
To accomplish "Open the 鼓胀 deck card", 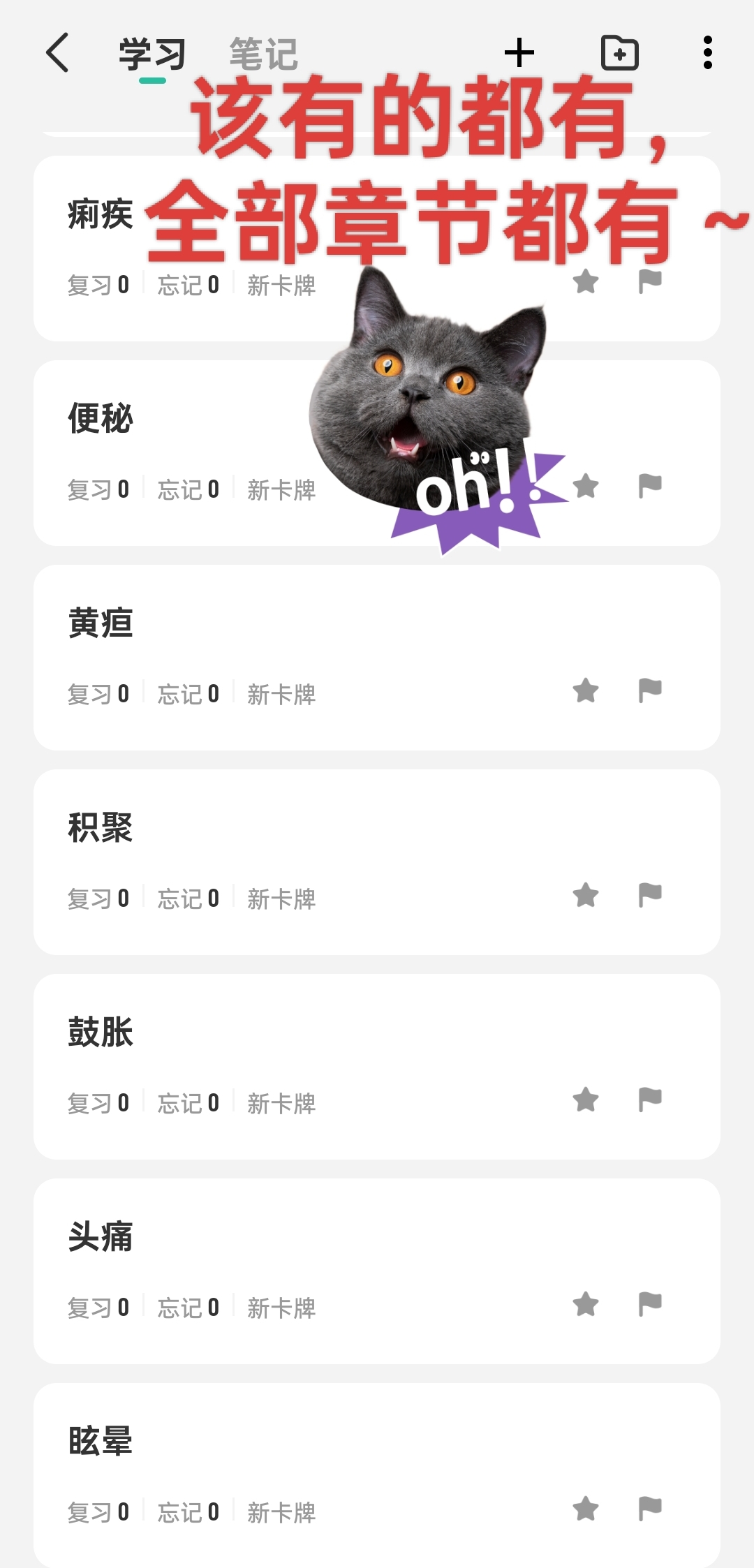I will point(377,1067).
